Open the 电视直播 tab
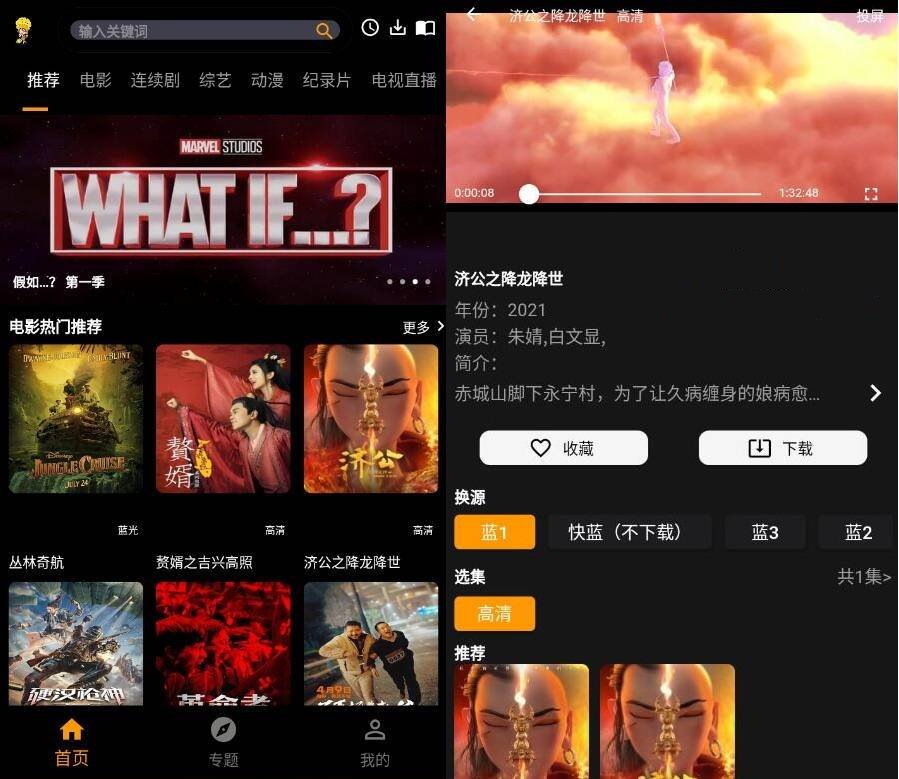 (x=404, y=80)
